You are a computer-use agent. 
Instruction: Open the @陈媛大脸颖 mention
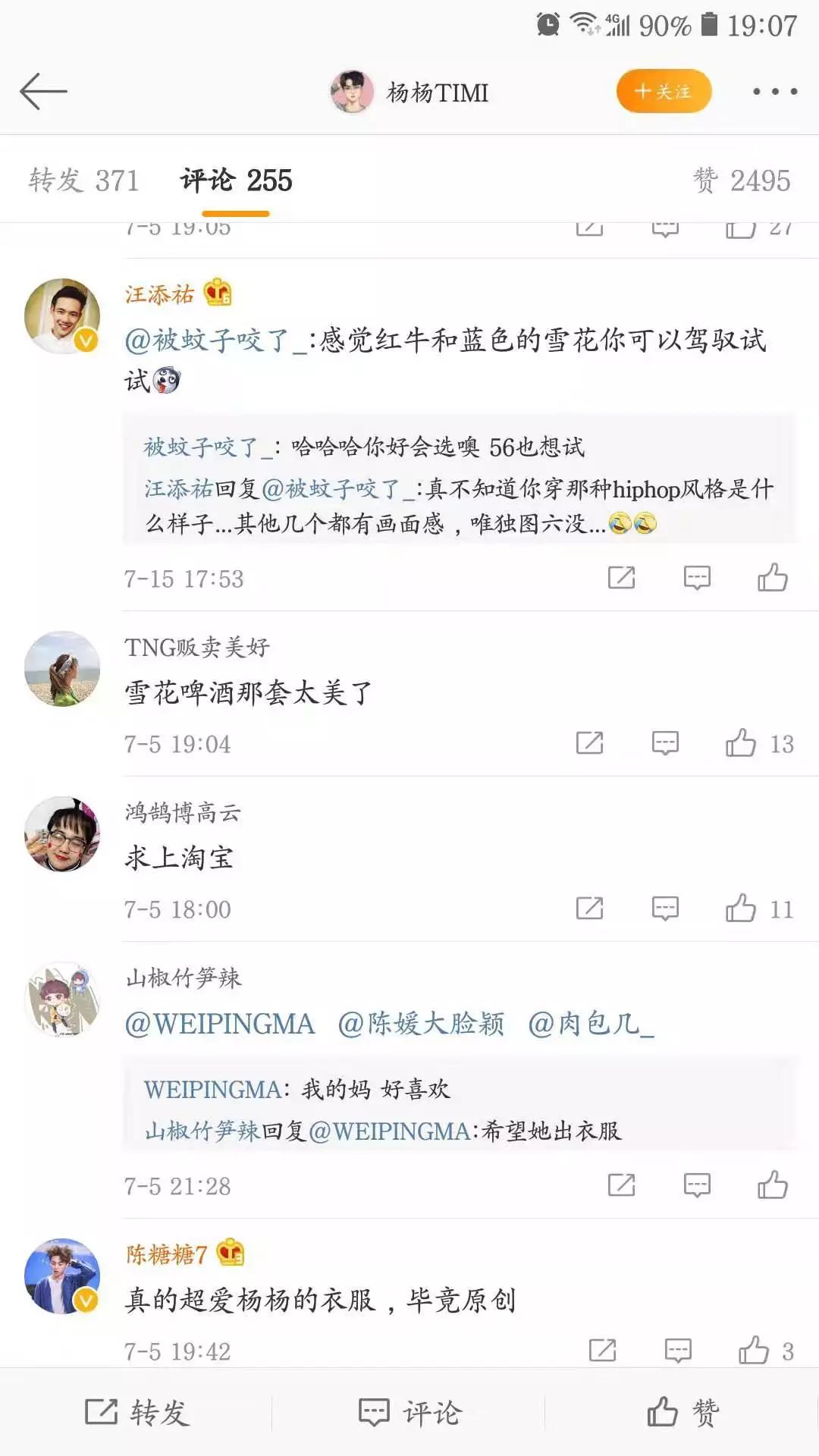tap(421, 1025)
